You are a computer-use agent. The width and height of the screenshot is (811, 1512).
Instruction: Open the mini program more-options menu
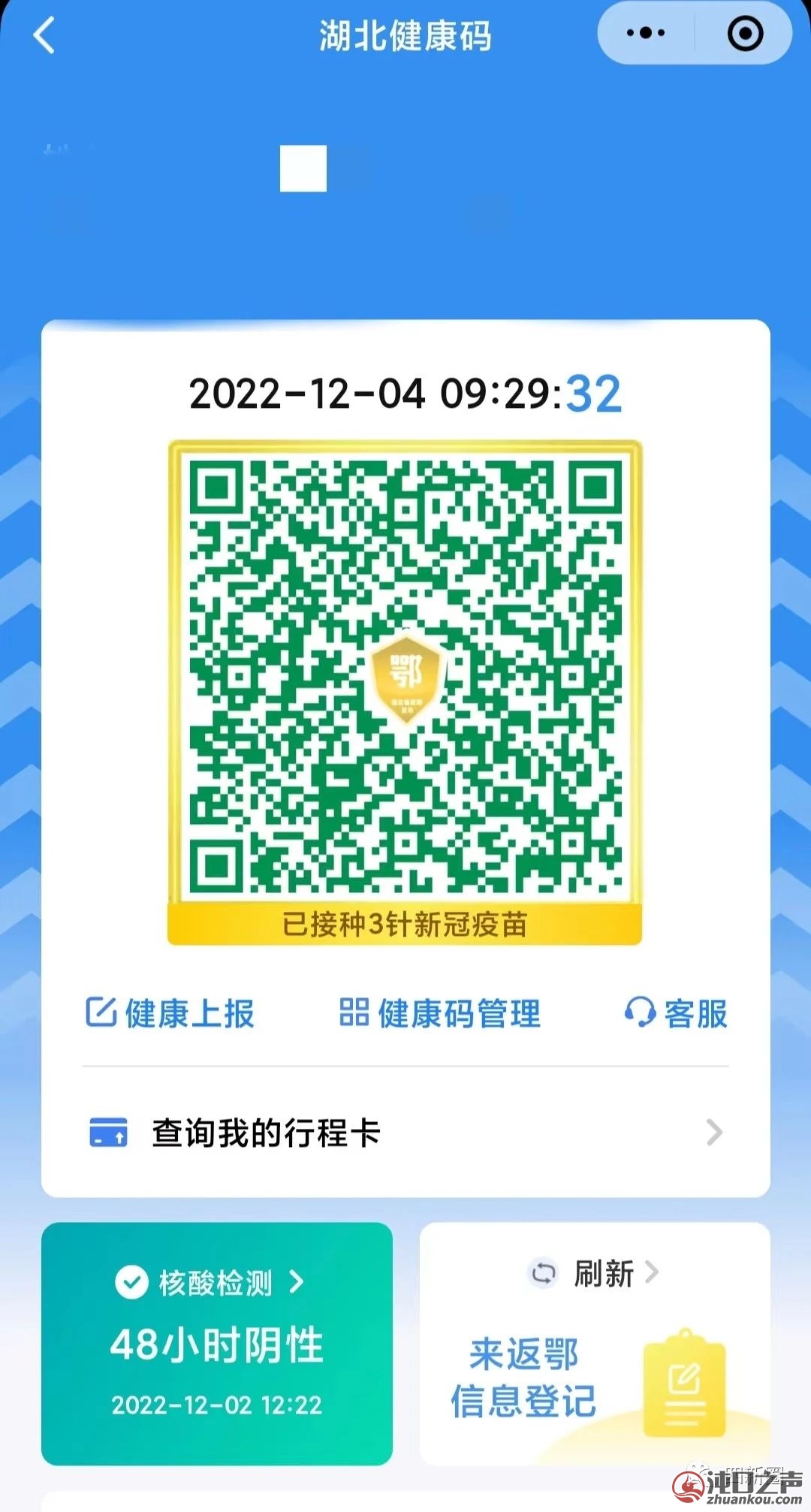(x=646, y=34)
